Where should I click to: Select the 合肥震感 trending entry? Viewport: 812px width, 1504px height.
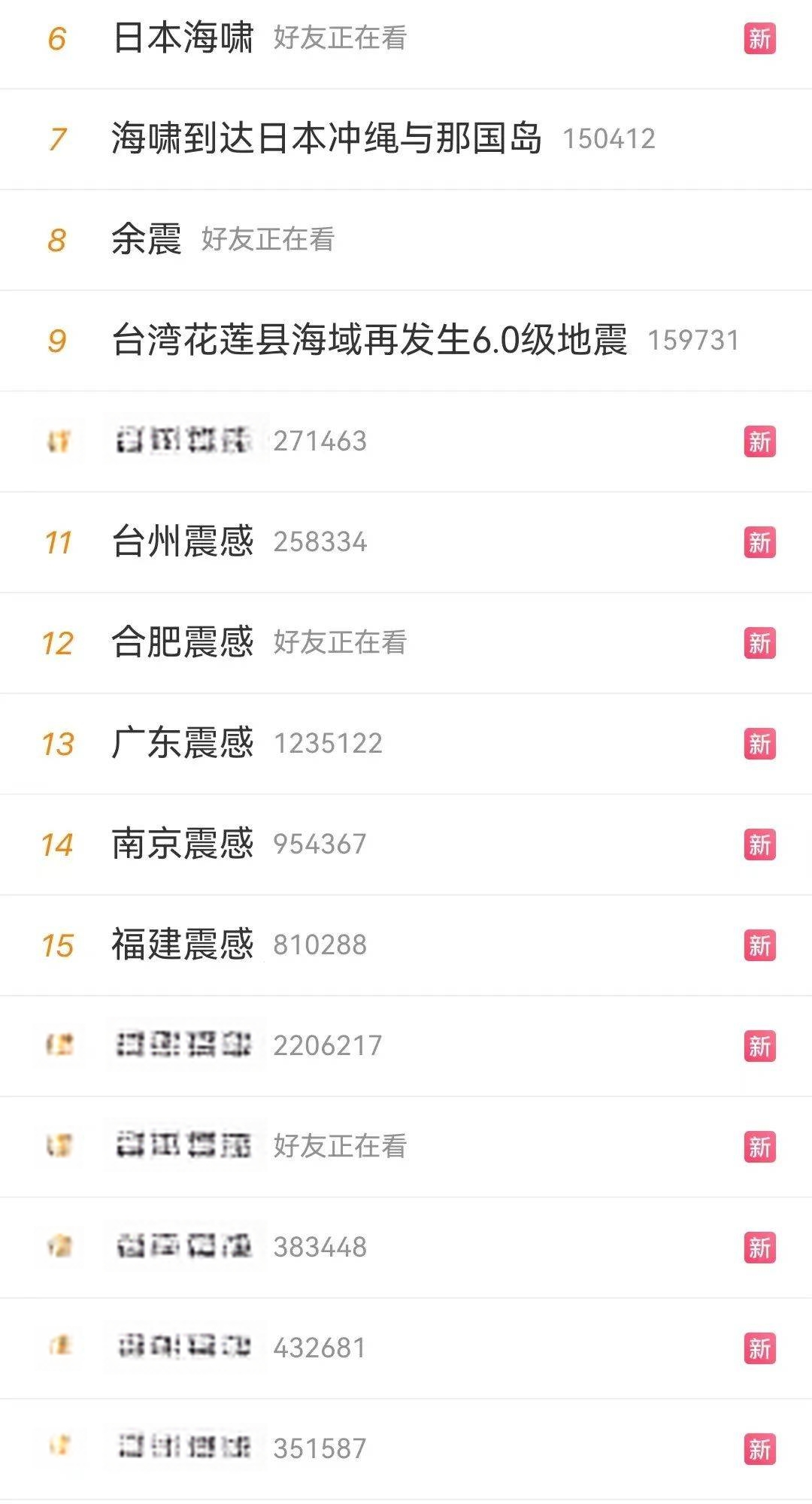[183, 642]
